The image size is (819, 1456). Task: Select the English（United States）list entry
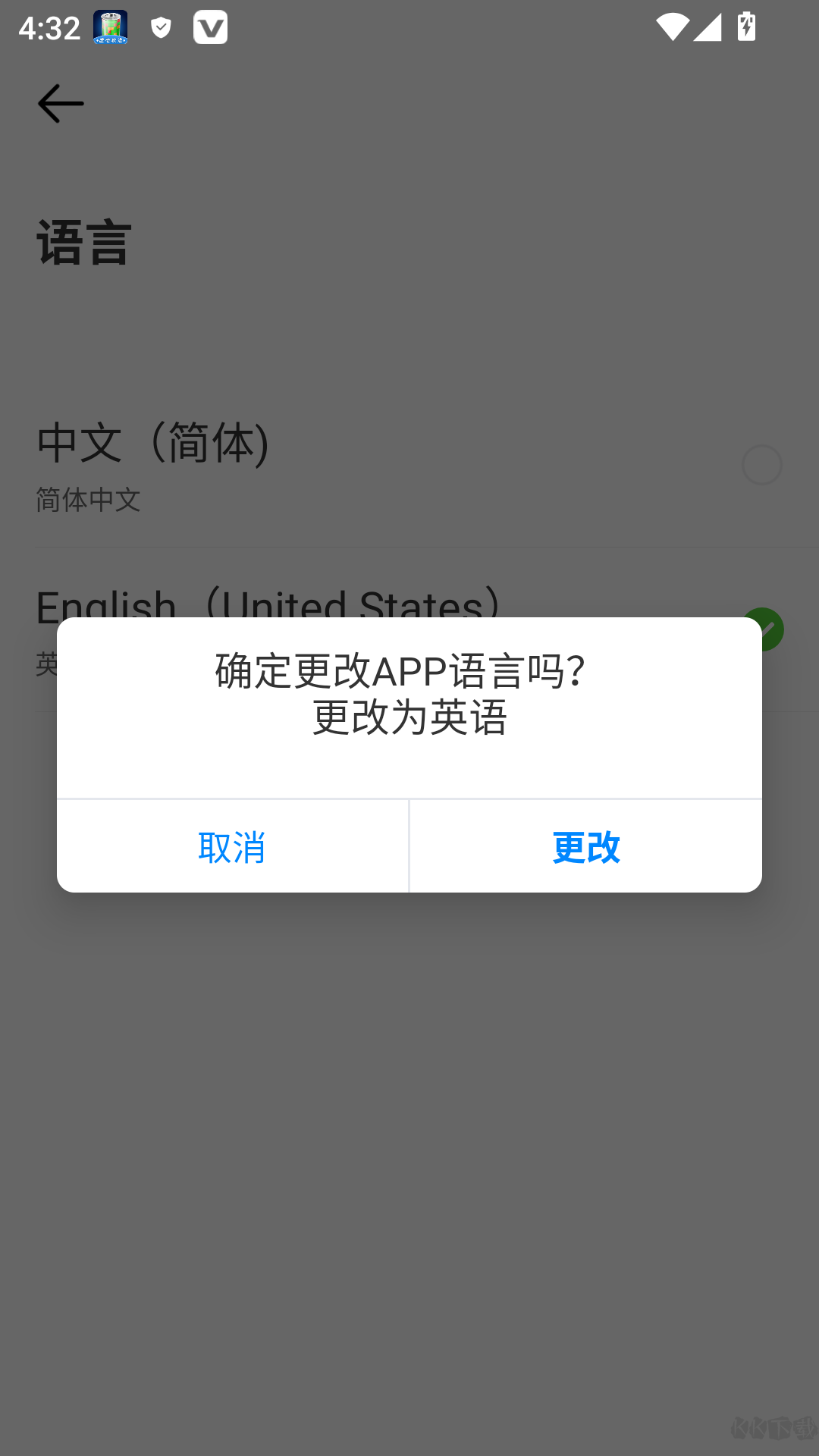pos(265,603)
